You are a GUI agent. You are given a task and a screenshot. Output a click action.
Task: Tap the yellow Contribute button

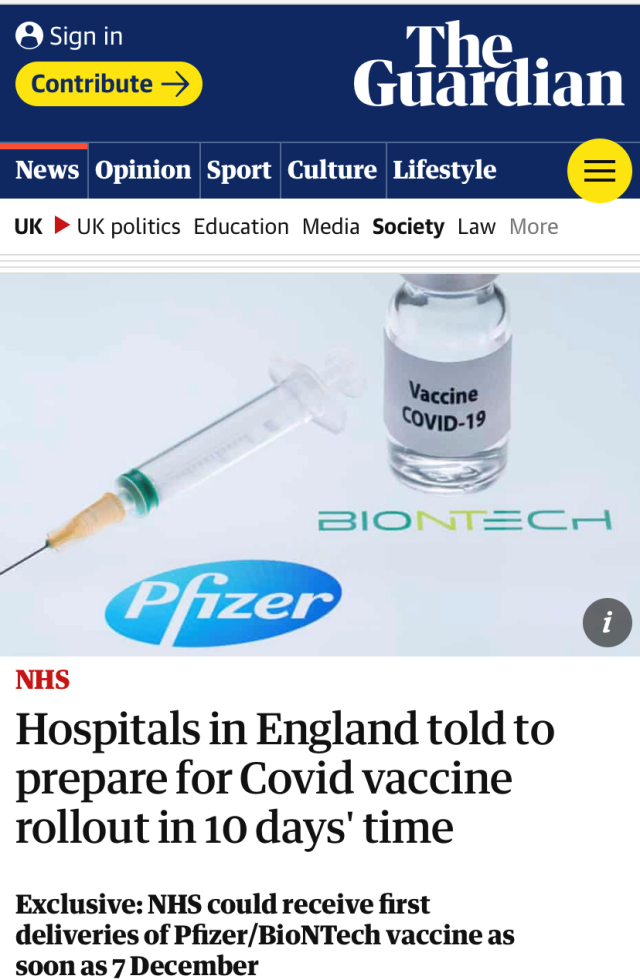[108, 84]
